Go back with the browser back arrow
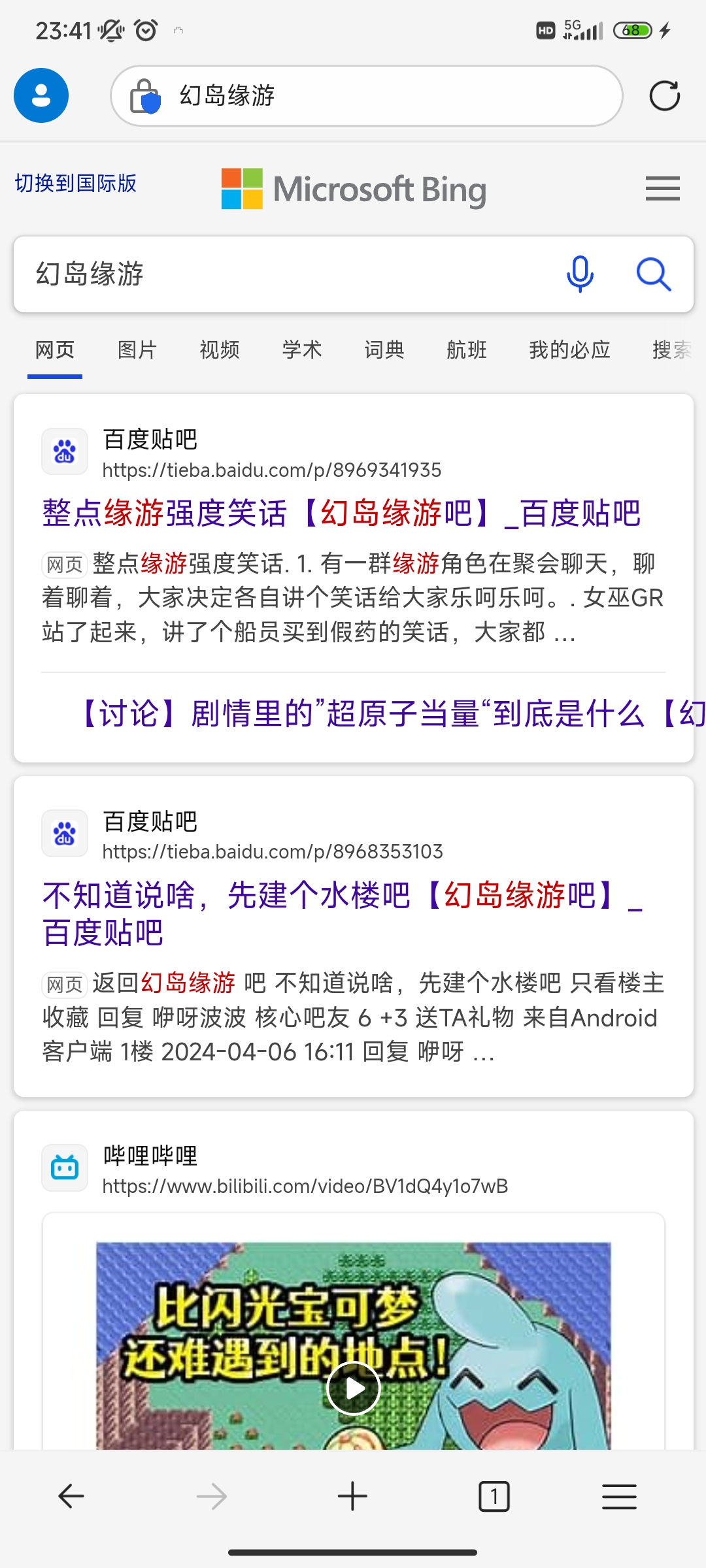Viewport: 706px width, 1568px height. (71, 1496)
